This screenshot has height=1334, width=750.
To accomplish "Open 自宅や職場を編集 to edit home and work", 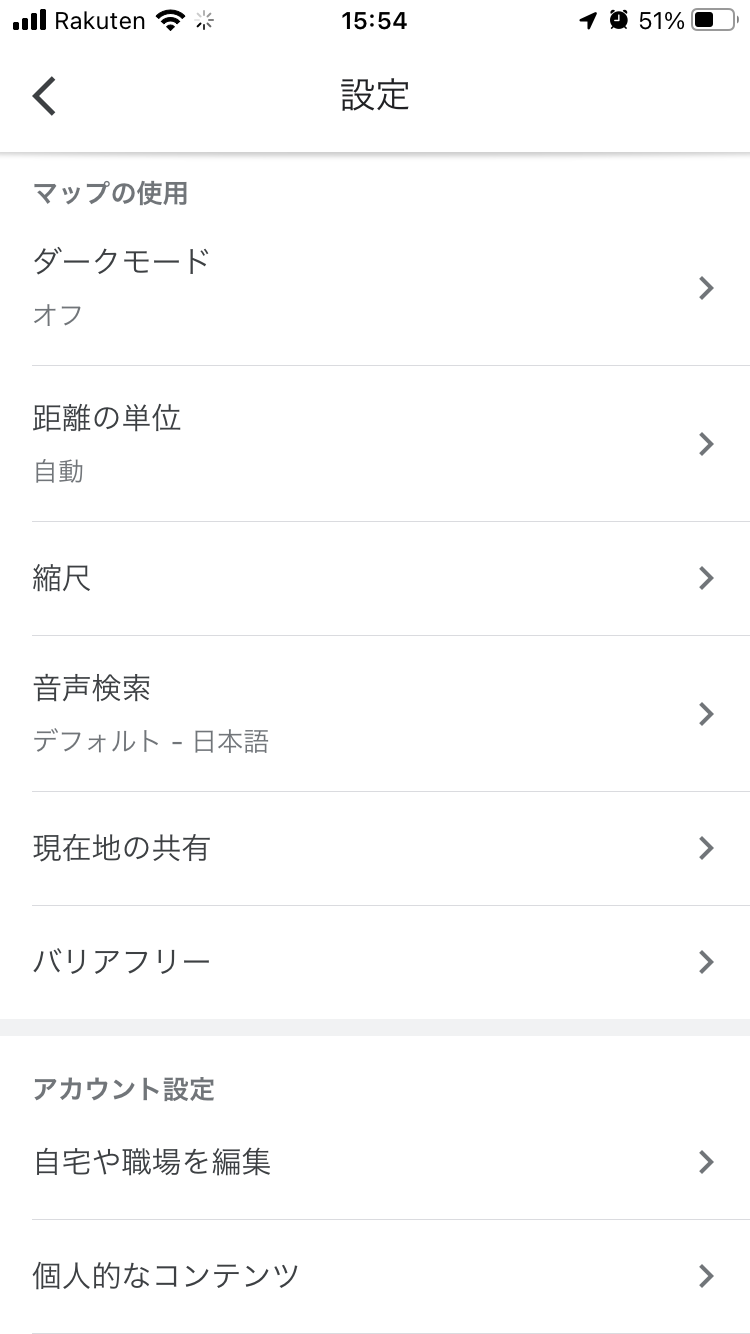I will pos(375,1161).
